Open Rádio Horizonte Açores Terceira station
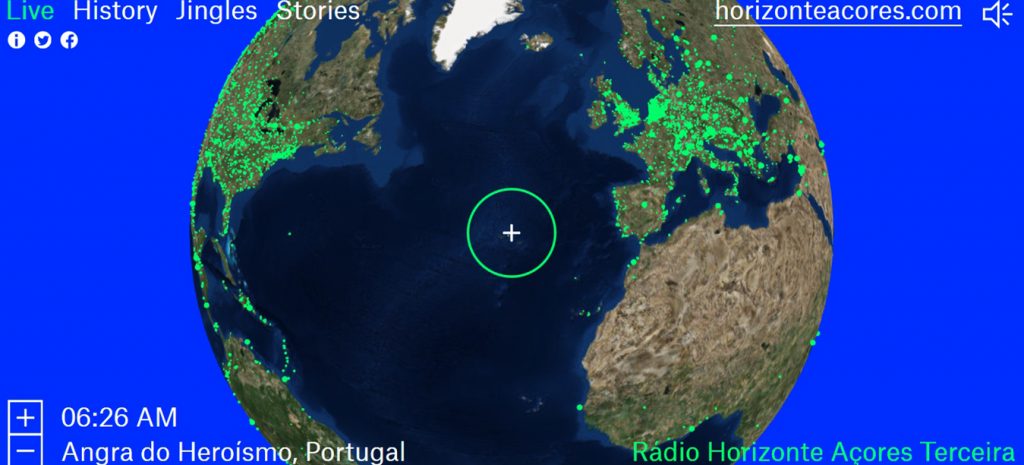Viewport: 1024px width, 465px height. tap(823, 451)
